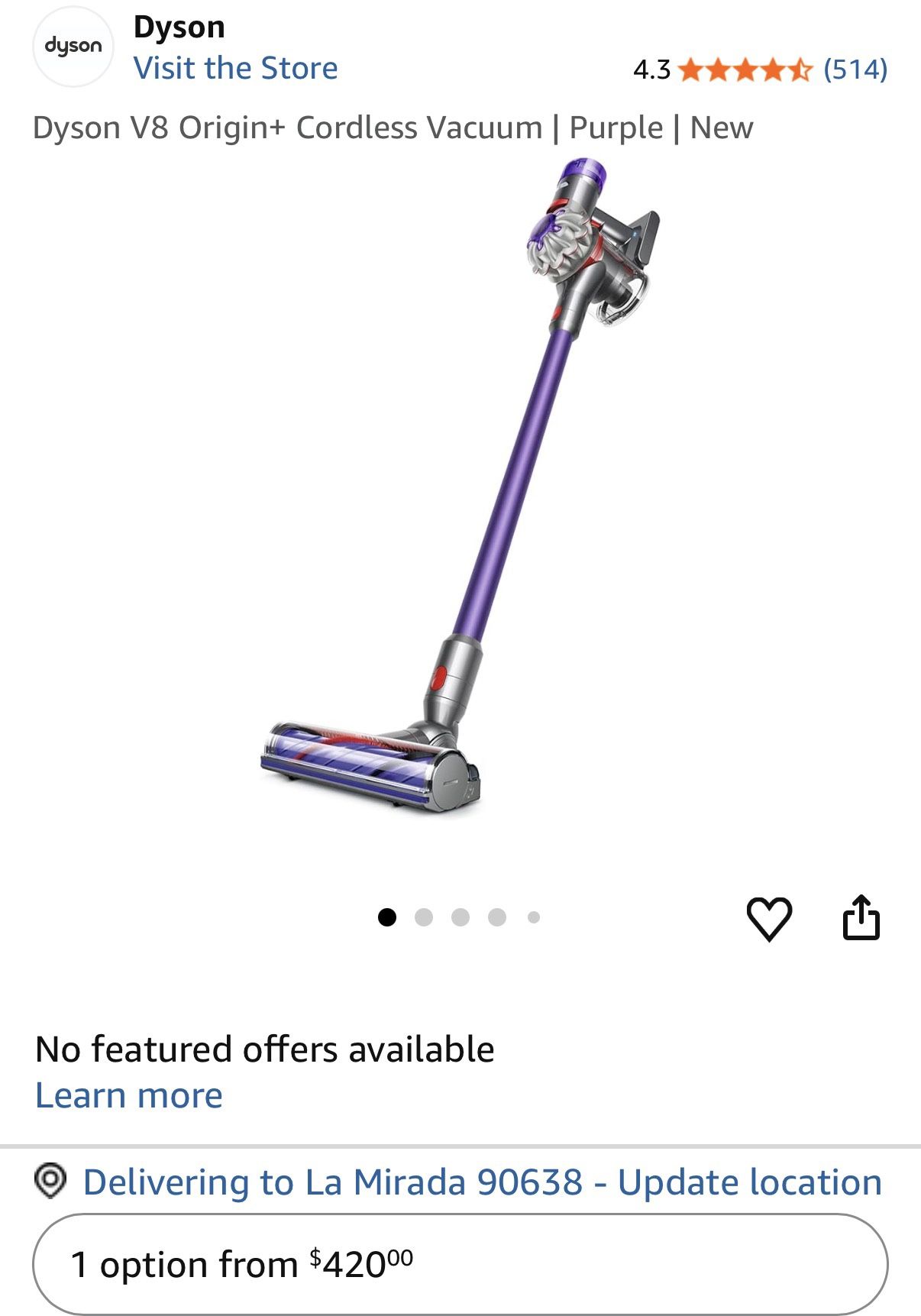The height and width of the screenshot is (1316, 921).
Task: Update the La Mirada delivery location
Action: click(x=482, y=1182)
